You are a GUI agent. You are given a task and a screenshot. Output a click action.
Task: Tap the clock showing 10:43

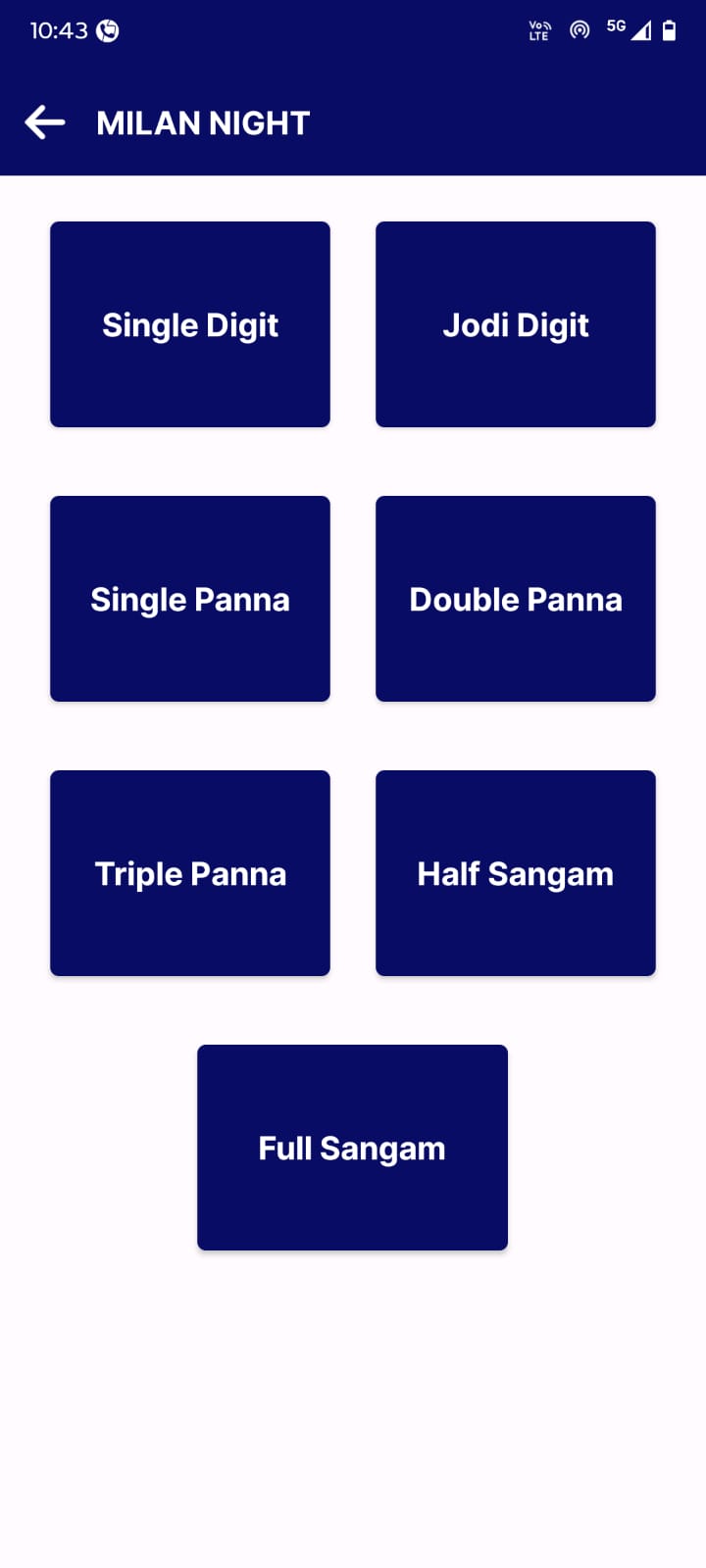click(x=59, y=29)
